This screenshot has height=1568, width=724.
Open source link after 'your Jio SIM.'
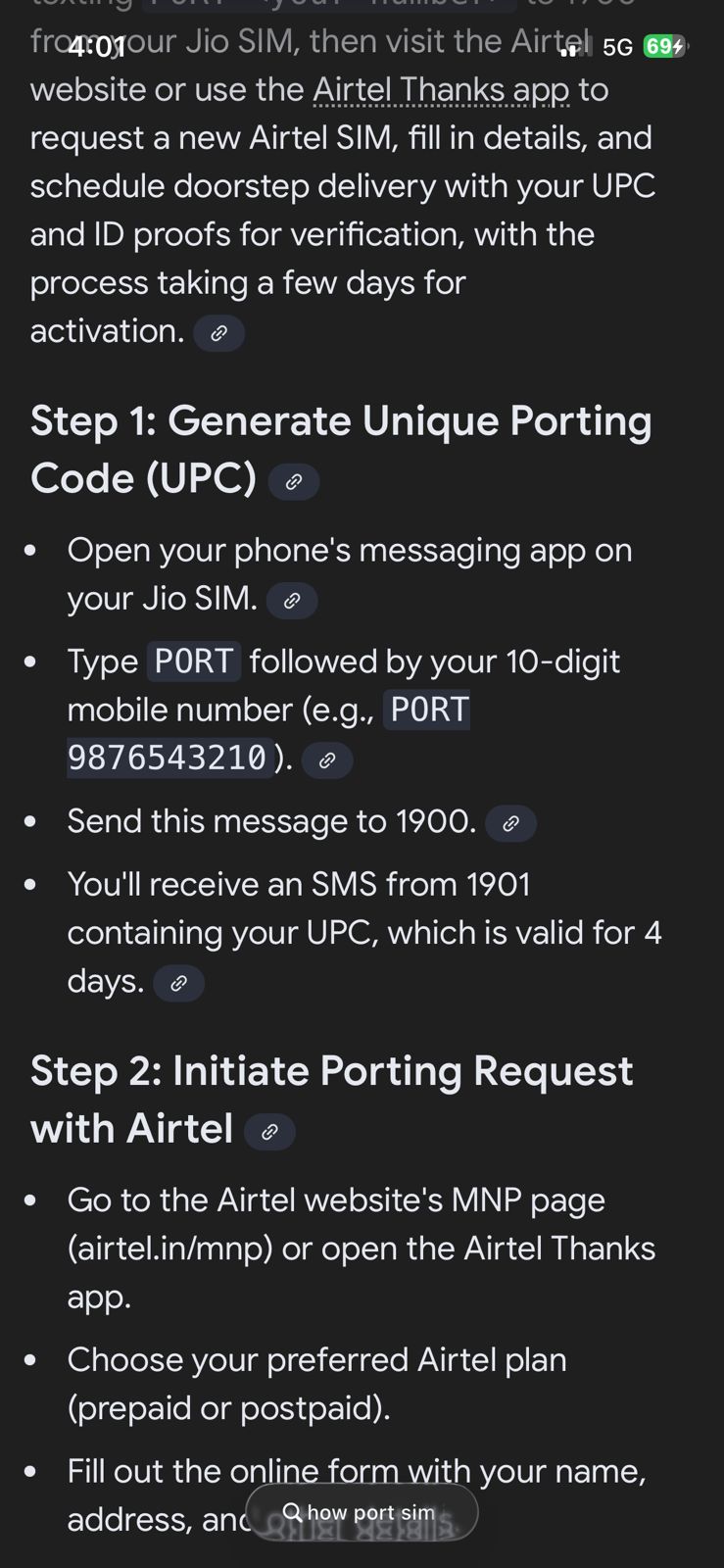[x=292, y=601]
